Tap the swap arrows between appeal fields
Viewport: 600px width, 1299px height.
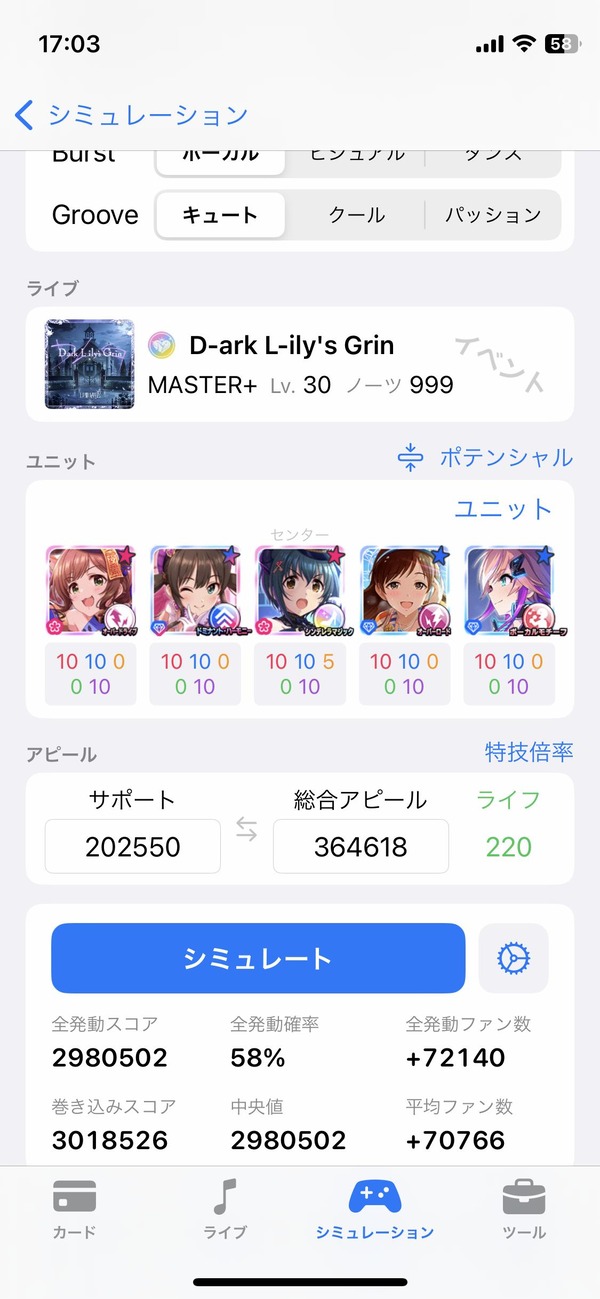coord(247,828)
